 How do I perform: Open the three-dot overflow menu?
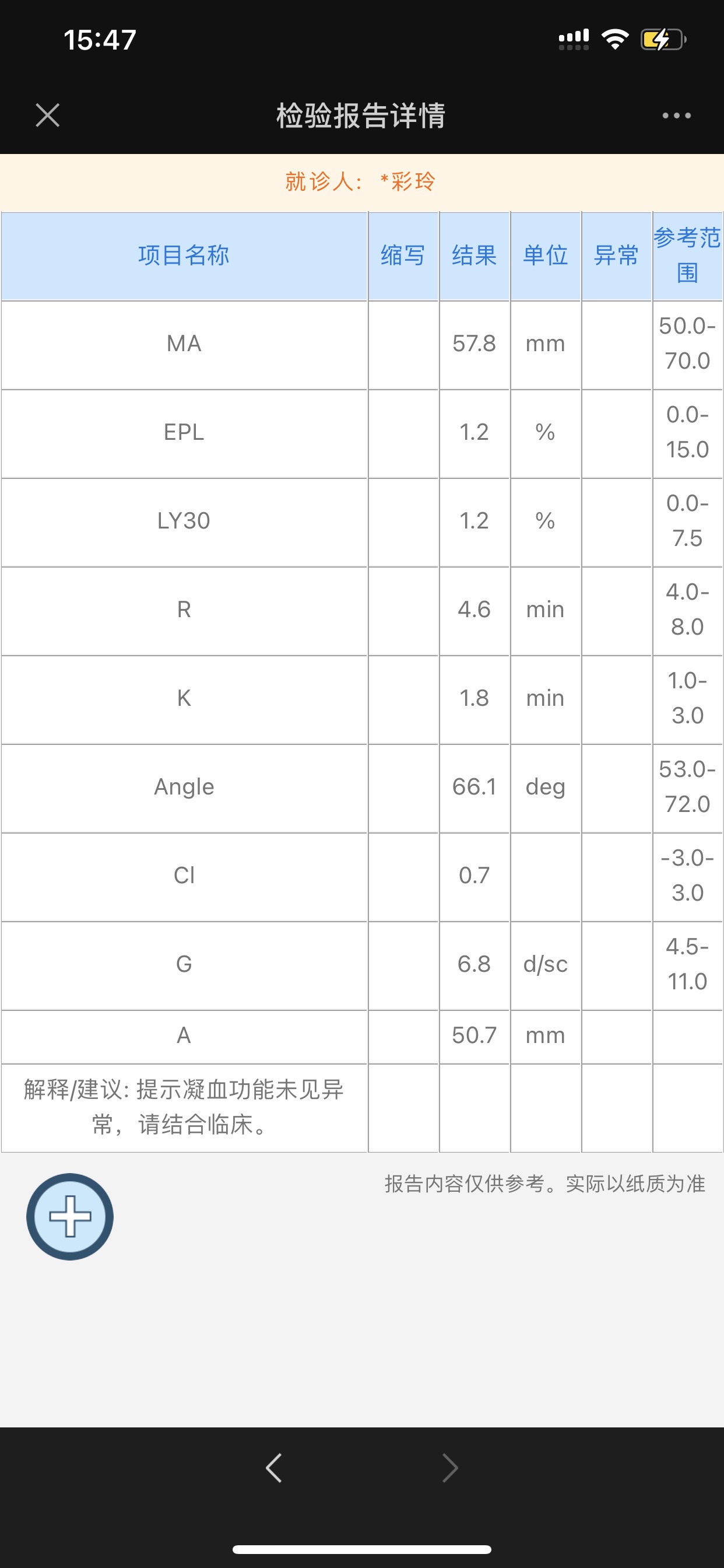[x=676, y=115]
